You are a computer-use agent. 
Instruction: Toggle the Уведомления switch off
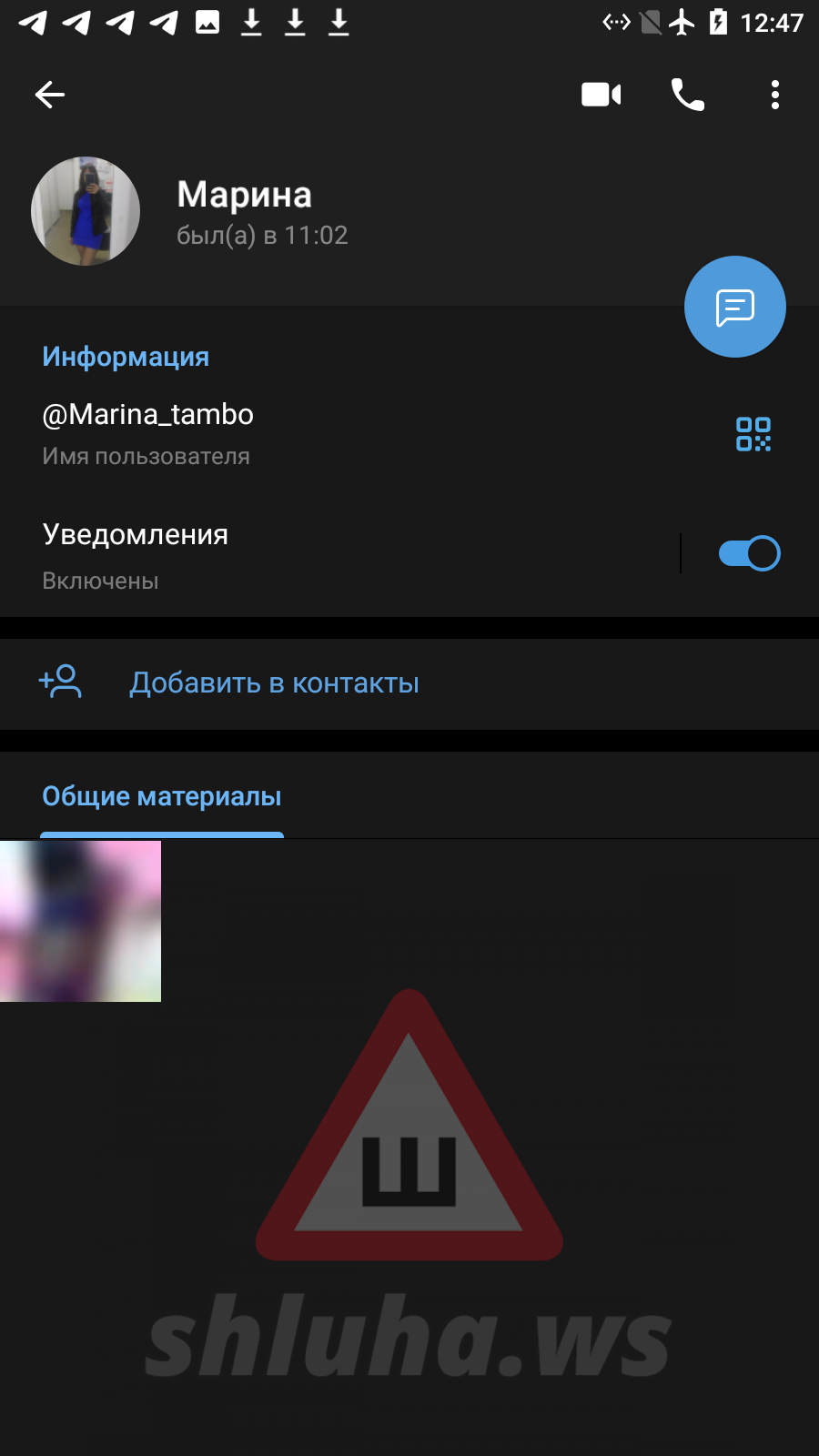[x=748, y=553]
